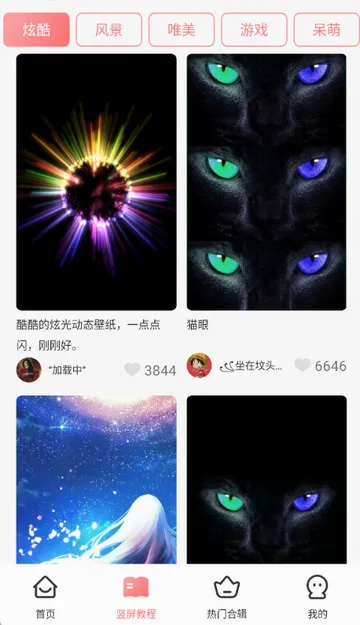Like the 炫光动态壁纸 wallpaper with 3844 likes

tap(132, 369)
